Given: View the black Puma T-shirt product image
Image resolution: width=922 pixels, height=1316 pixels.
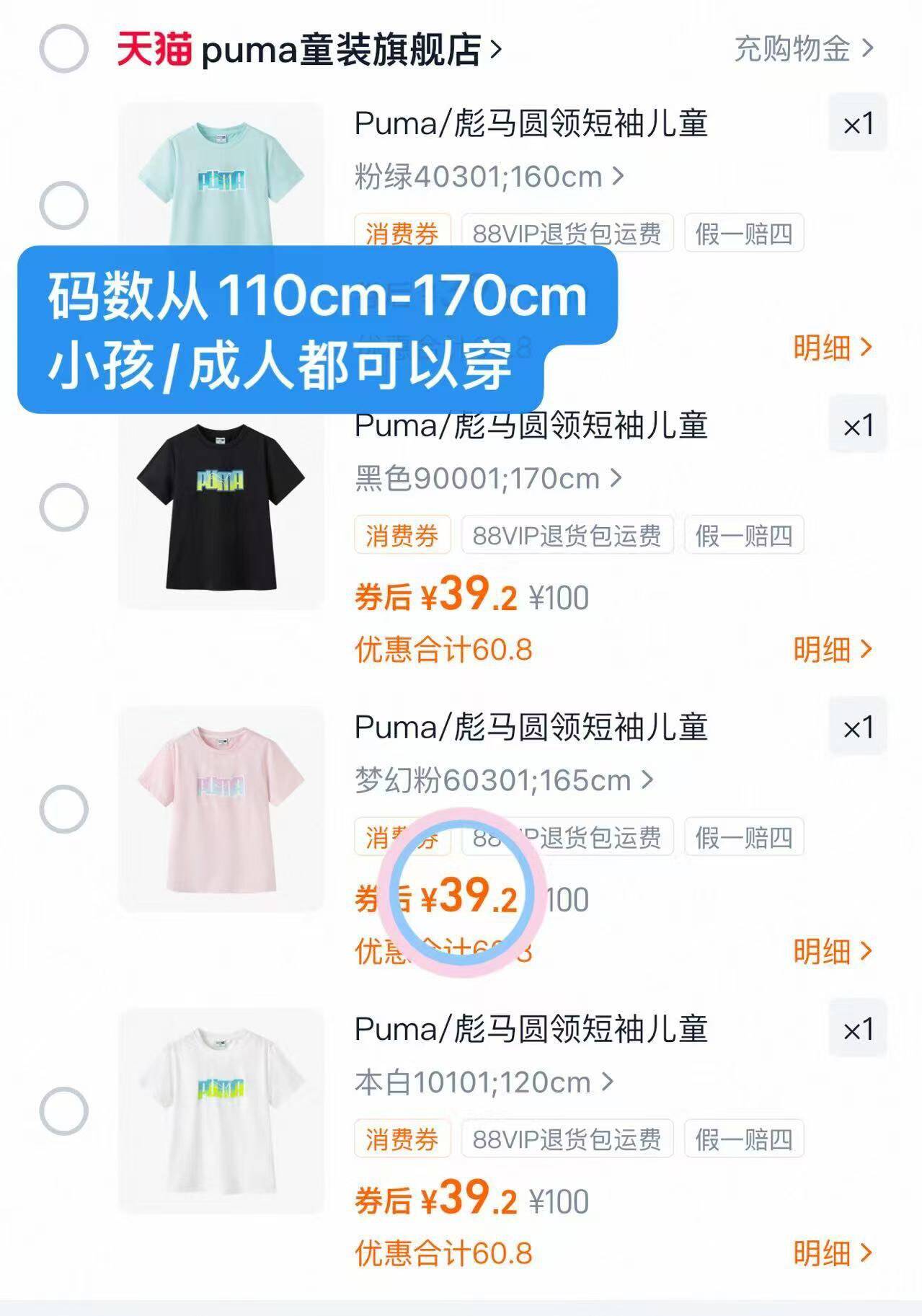Looking at the screenshot, I should 221,507.
